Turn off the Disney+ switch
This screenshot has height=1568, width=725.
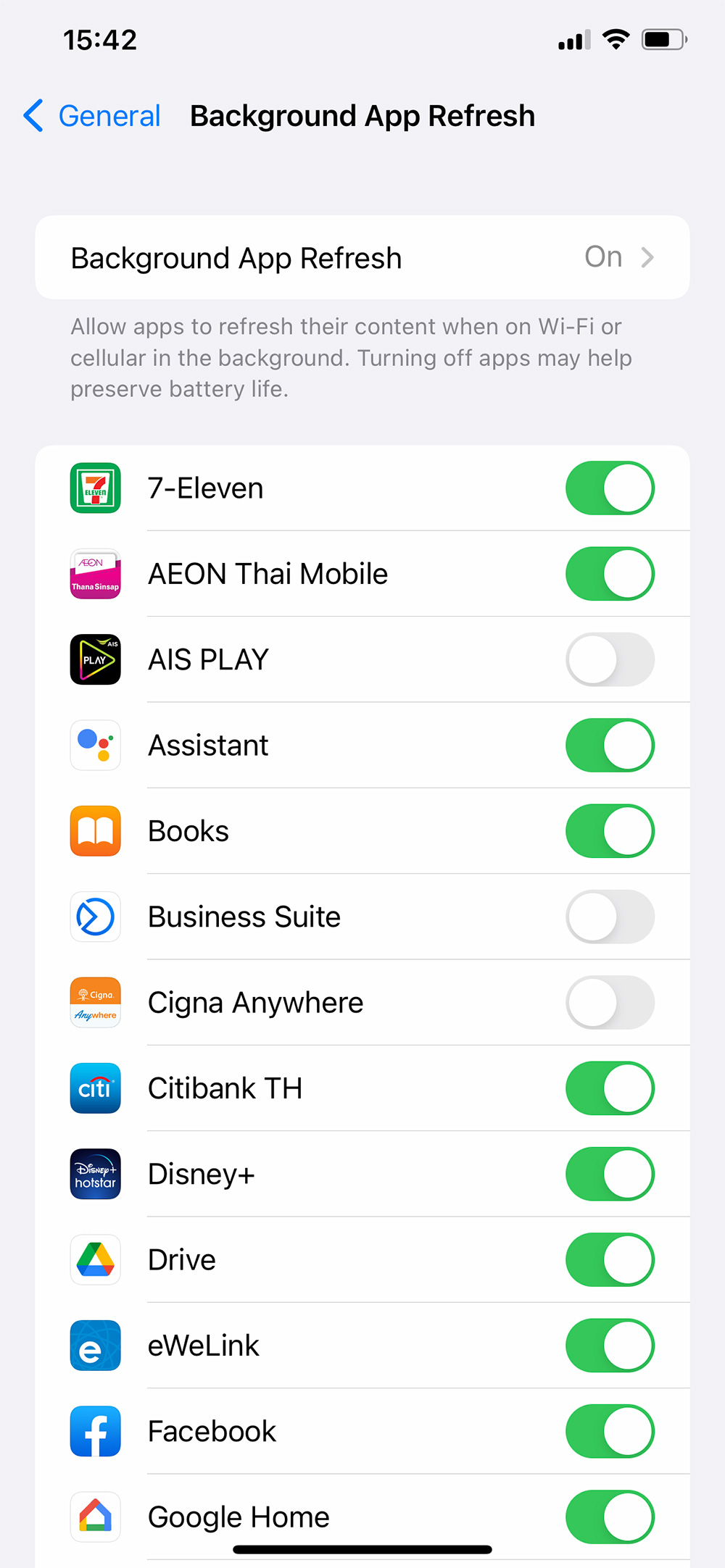(610, 1174)
